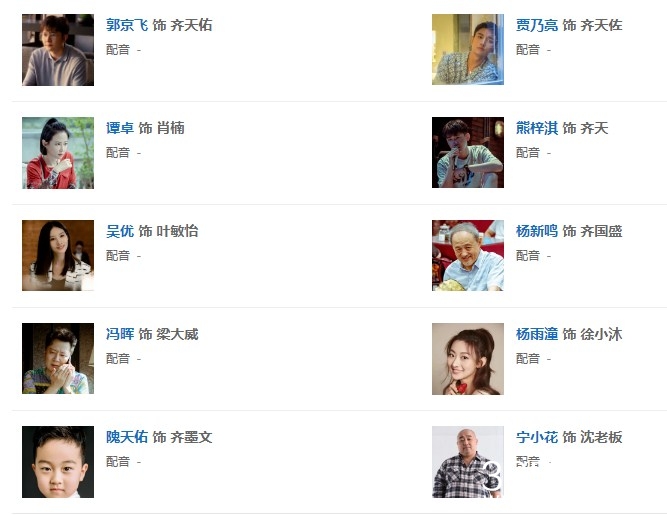This screenshot has width=667, height=515.
Task: Open 宁小花's headshot thumbnail
Action: pyautogui.click(x=467, y=462)
